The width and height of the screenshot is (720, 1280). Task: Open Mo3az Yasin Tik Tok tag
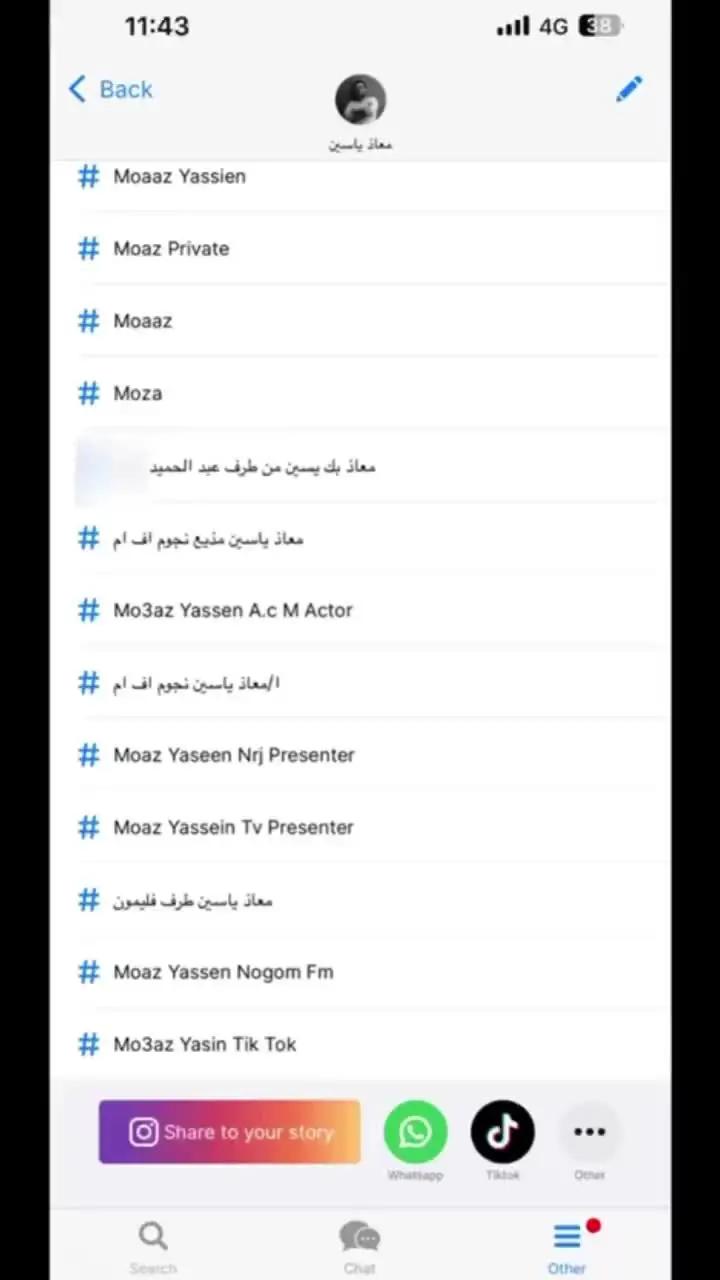click(360, 1044)
